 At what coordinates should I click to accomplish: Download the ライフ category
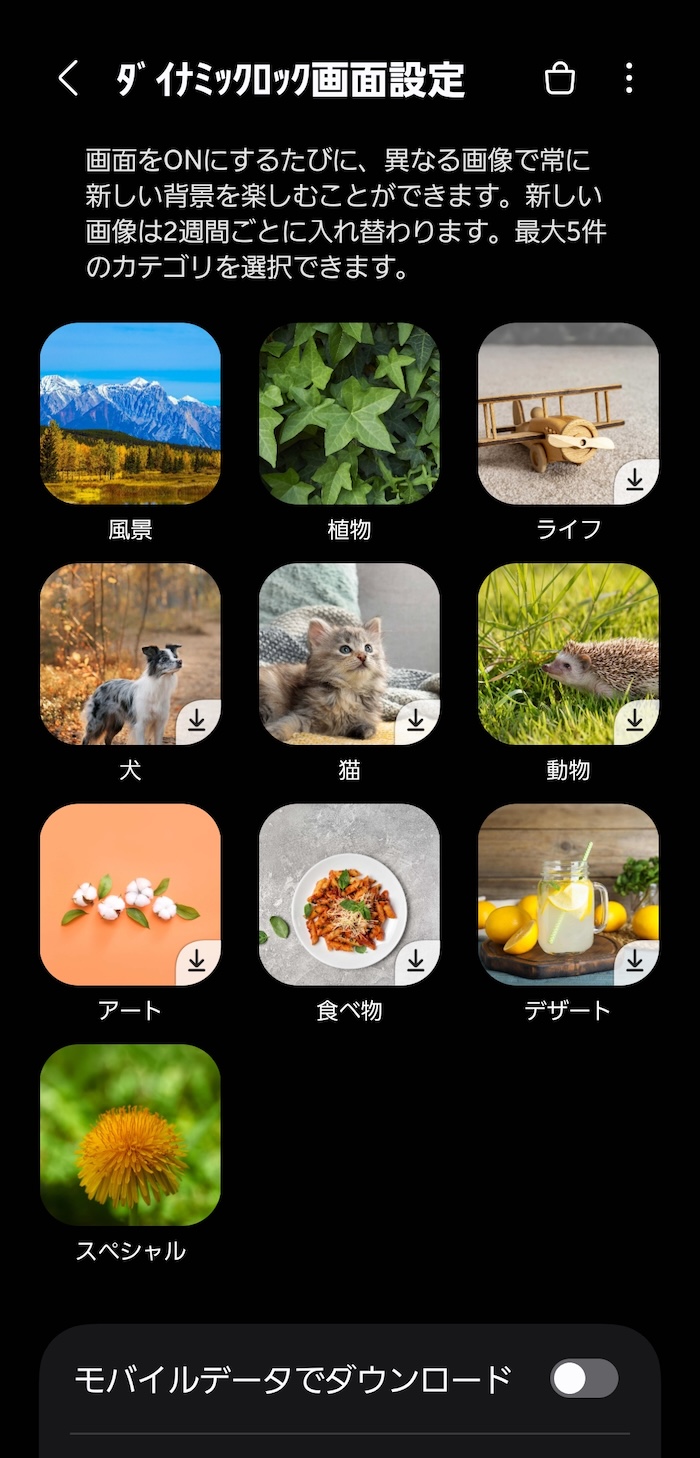tap(634, 481)
